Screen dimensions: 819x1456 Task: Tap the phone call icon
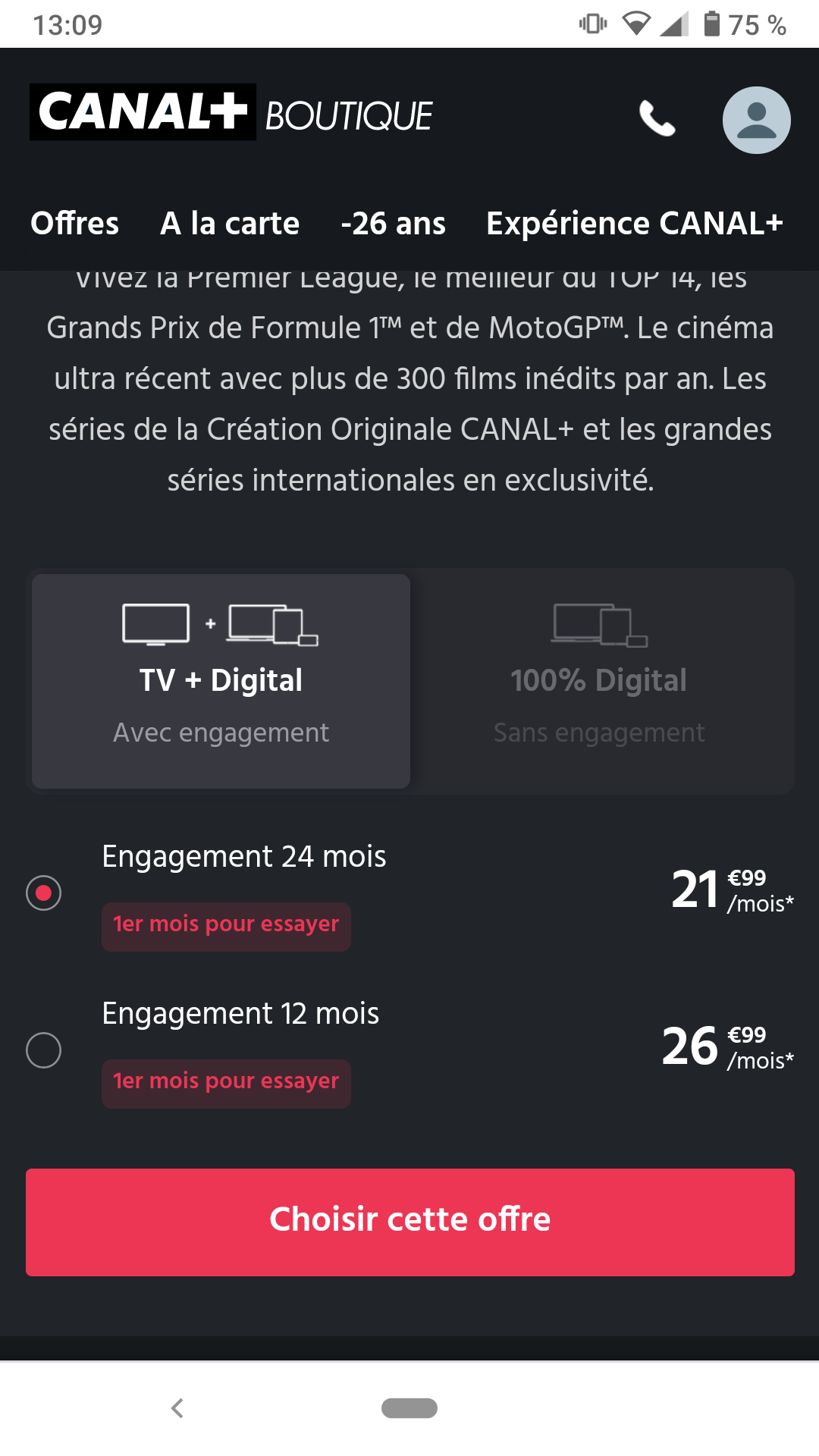657,119
